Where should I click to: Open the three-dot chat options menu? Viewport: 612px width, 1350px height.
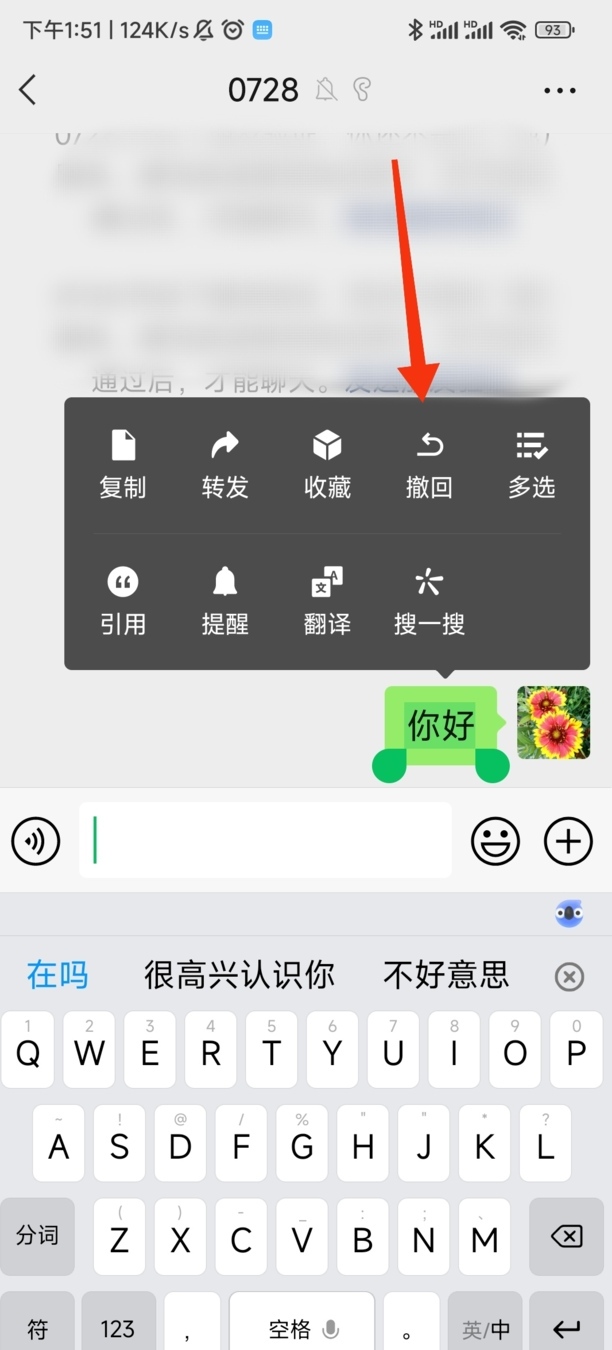point(560,90)
